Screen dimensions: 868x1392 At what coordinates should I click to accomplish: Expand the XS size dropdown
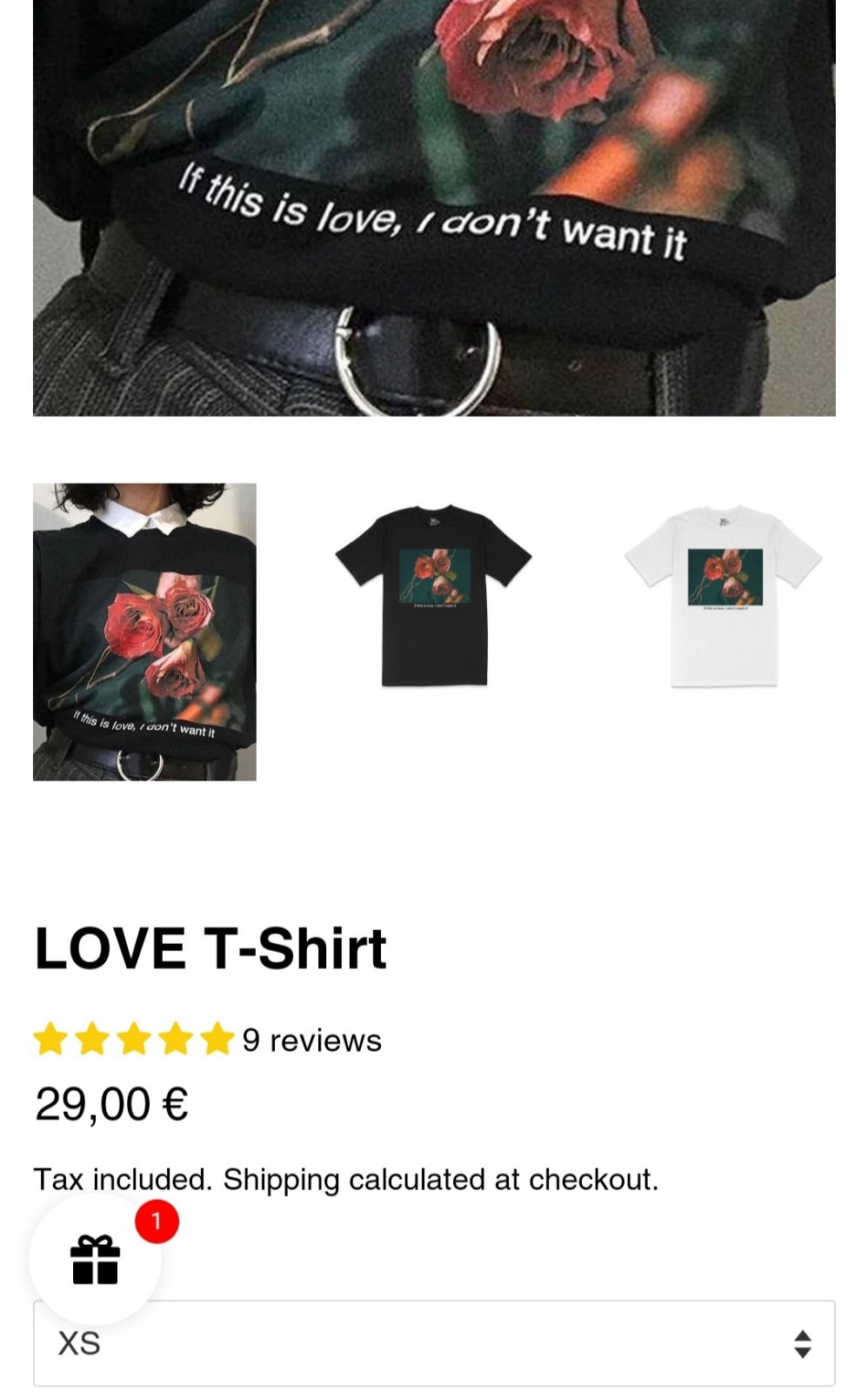click(x=434, y=1343)
